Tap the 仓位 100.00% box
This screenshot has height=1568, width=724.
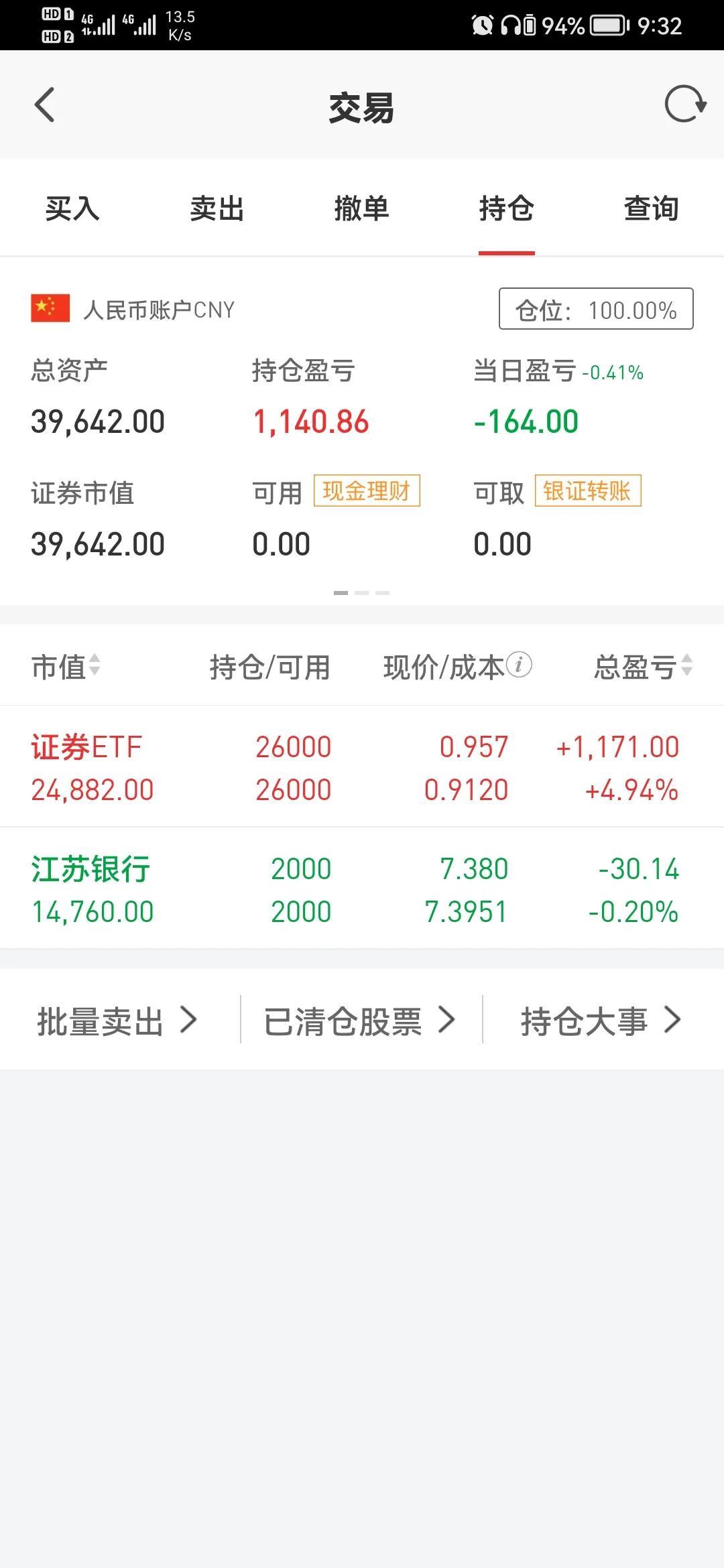596,309
